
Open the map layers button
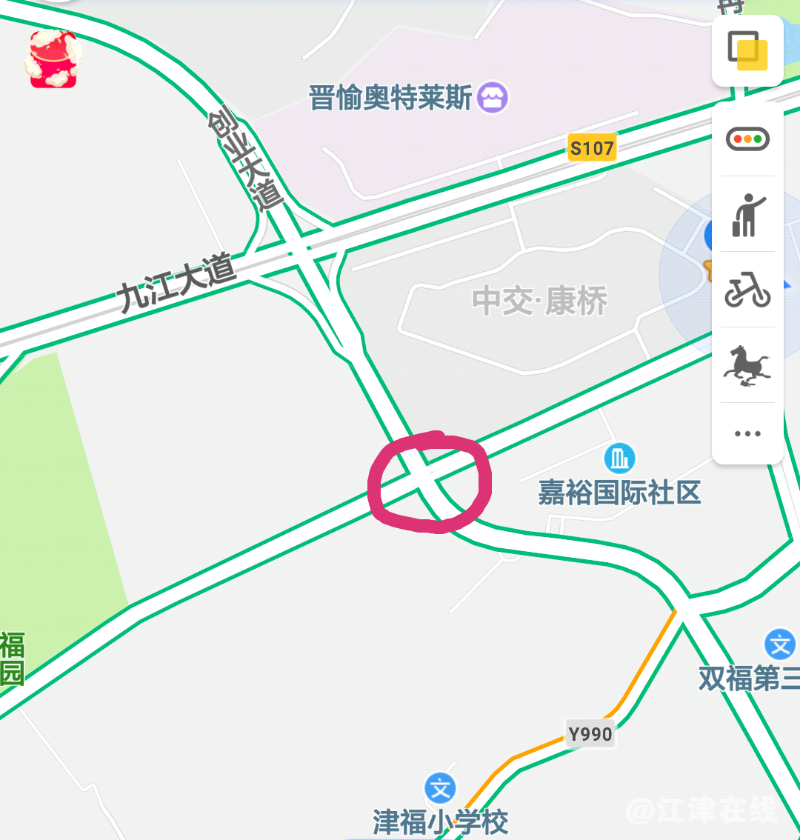tap(747, 50)
